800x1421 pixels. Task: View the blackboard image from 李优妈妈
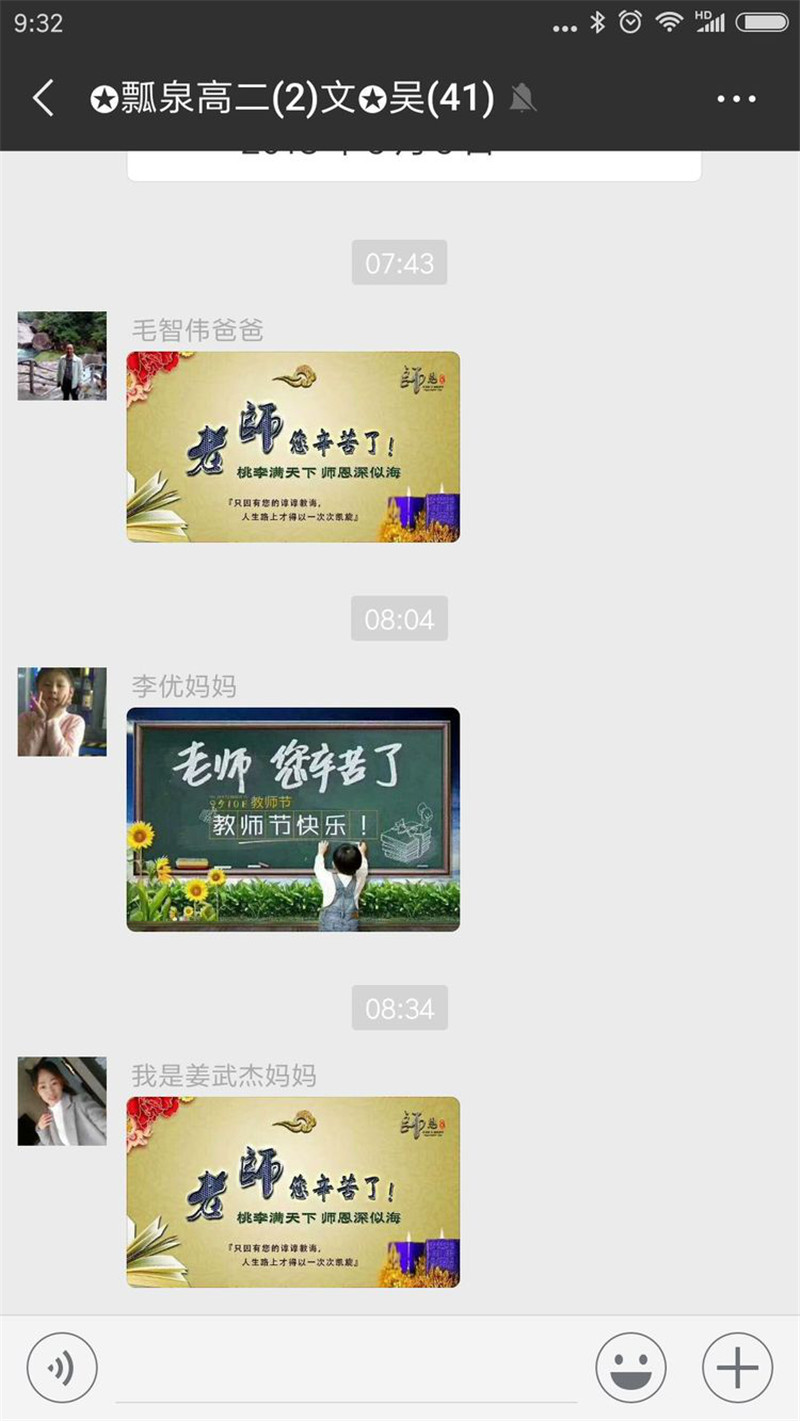[x=293, y=819]
